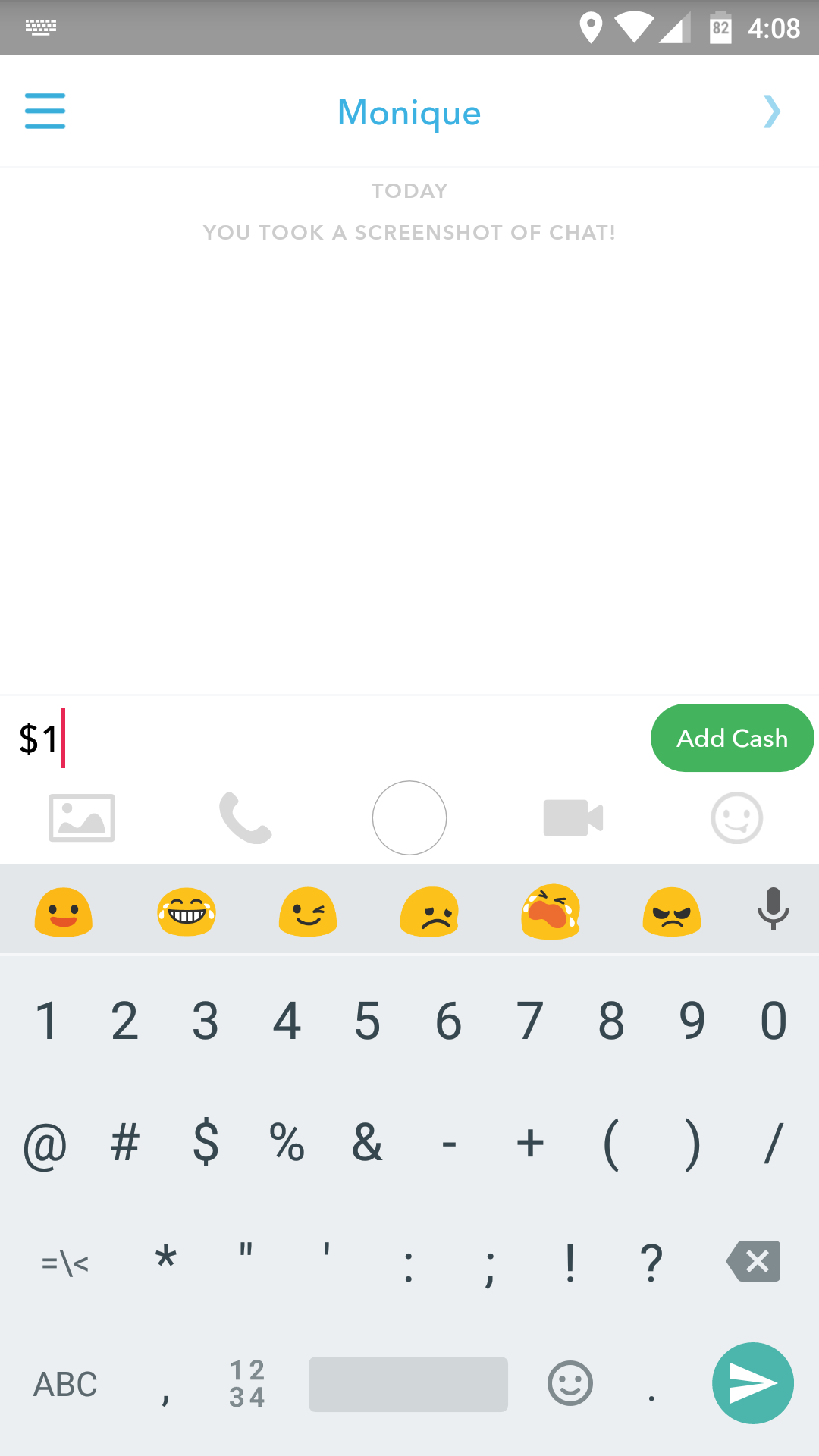The image size is (819, 1456).
Task: Start a video call with Monique
Action: point(573,817)
